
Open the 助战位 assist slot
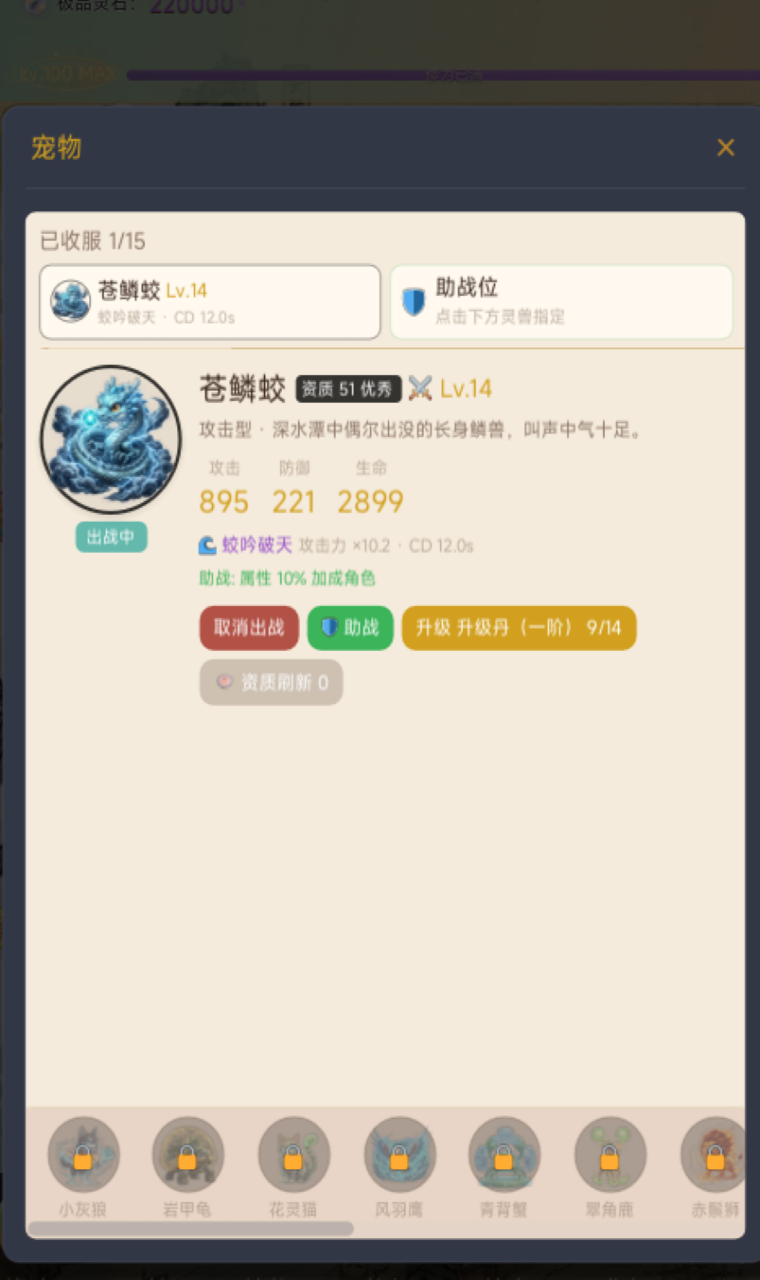point(561,302)
